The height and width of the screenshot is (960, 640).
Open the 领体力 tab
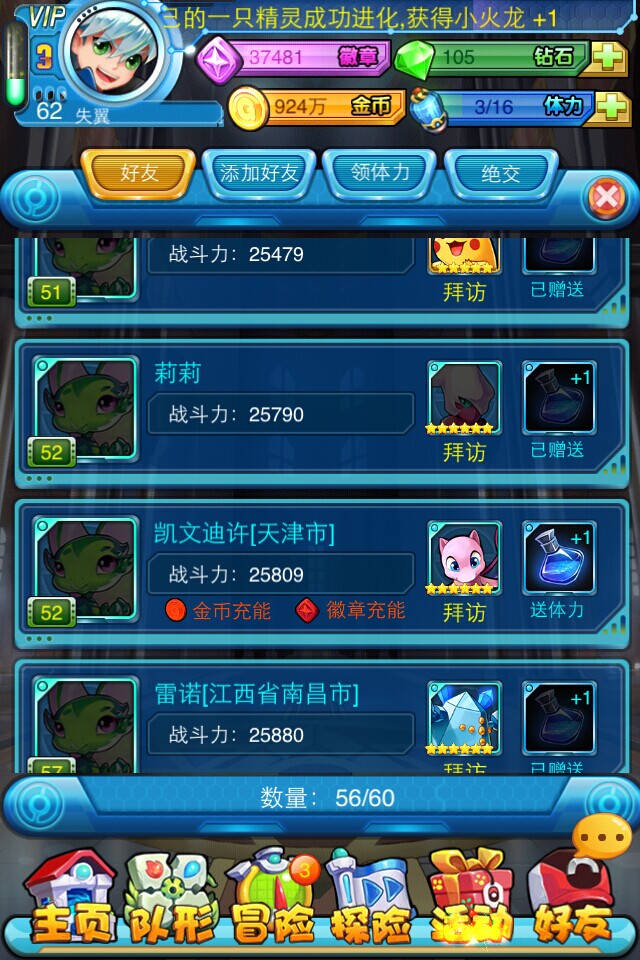380,174
